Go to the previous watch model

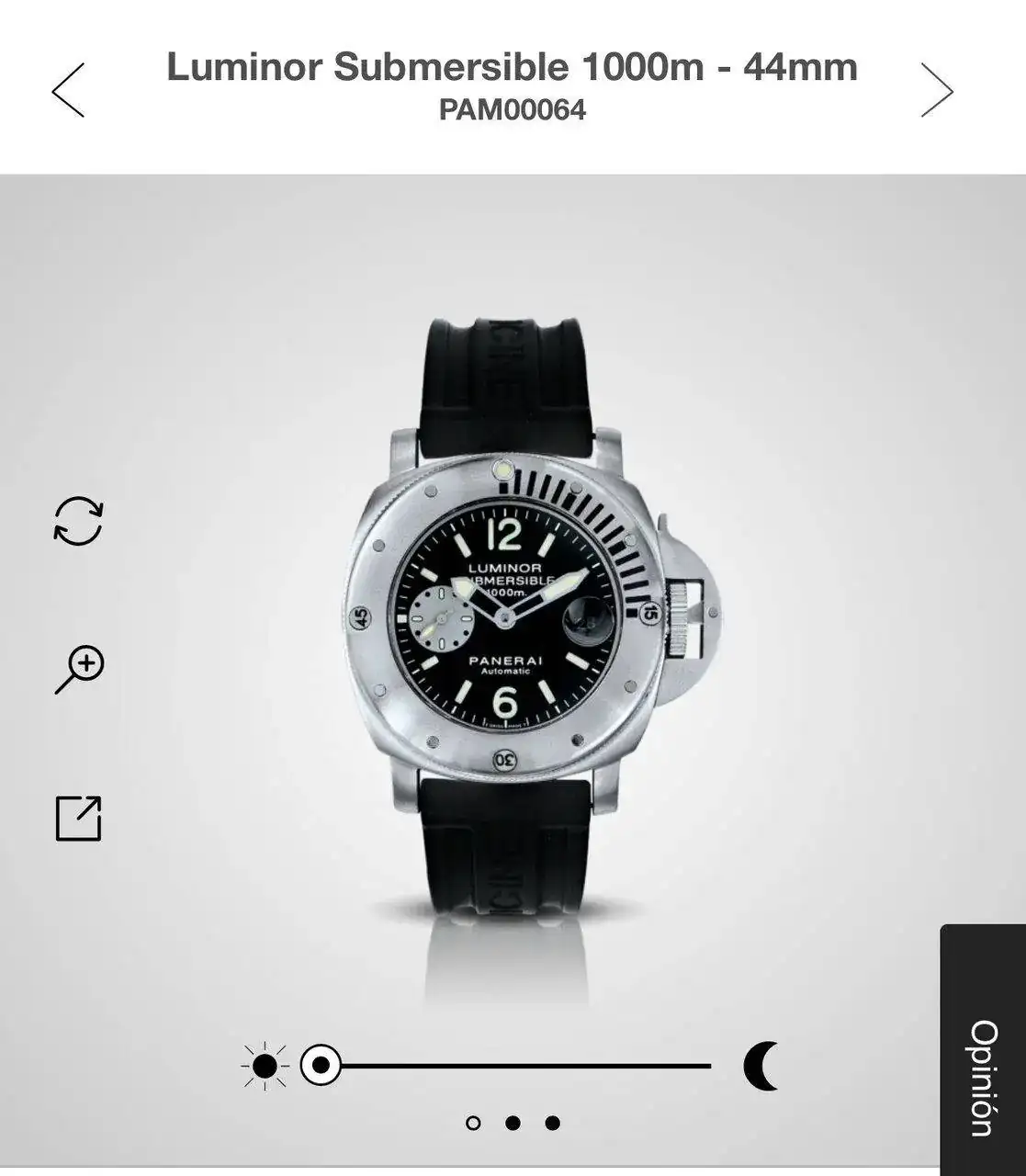(68, 90)
